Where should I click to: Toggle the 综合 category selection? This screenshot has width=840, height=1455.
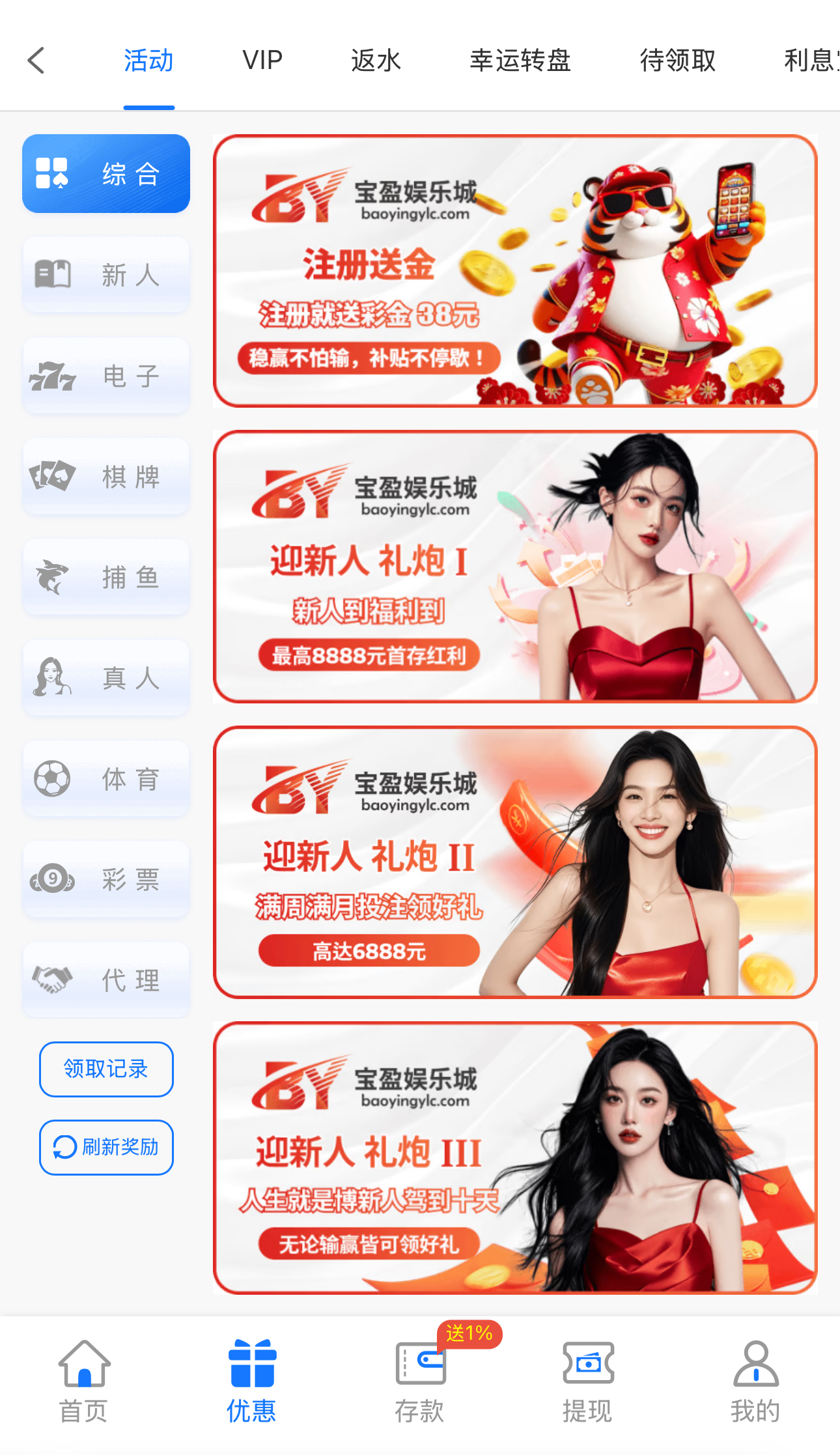point(105,173)
